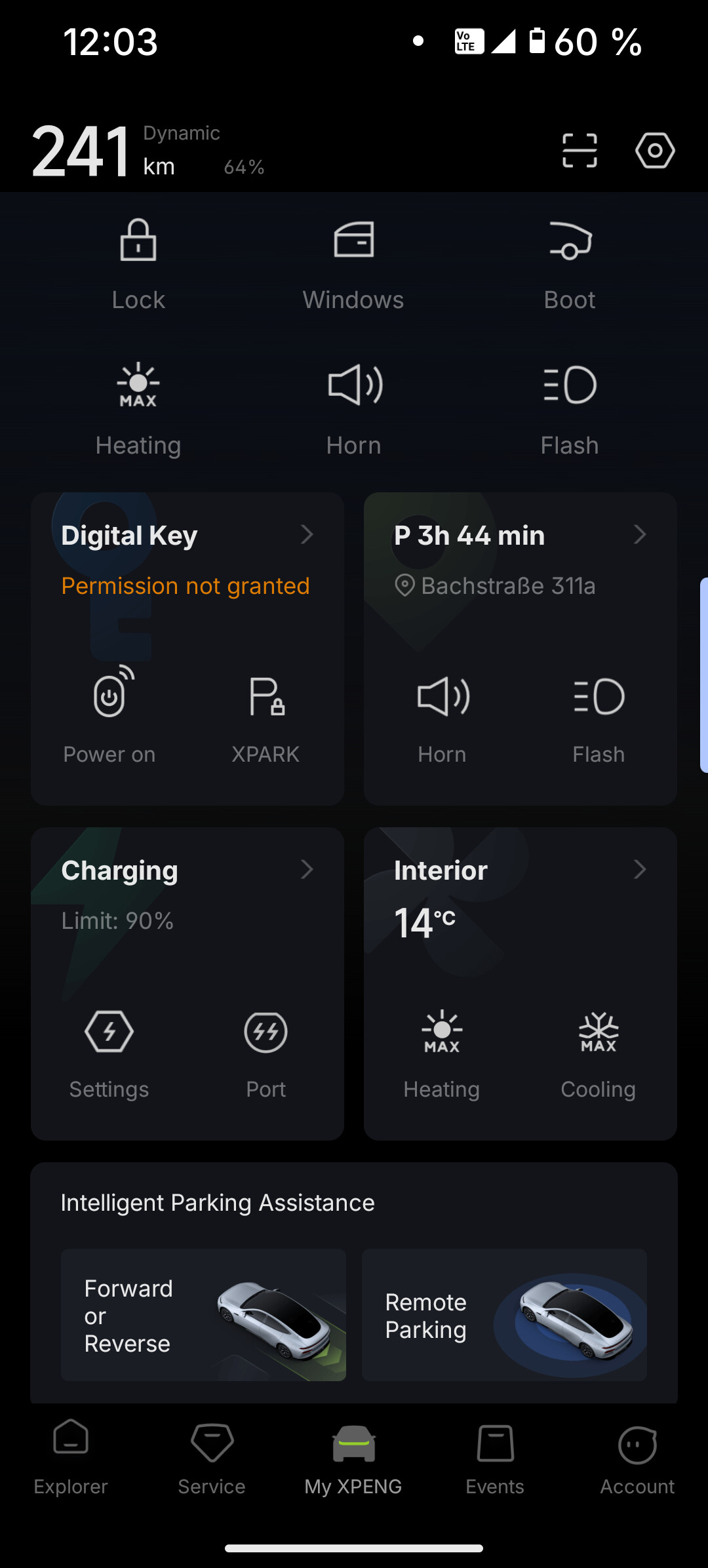Open the parking location card chevron
Viewport: 708px width, 1568px height.
[640, 535]
